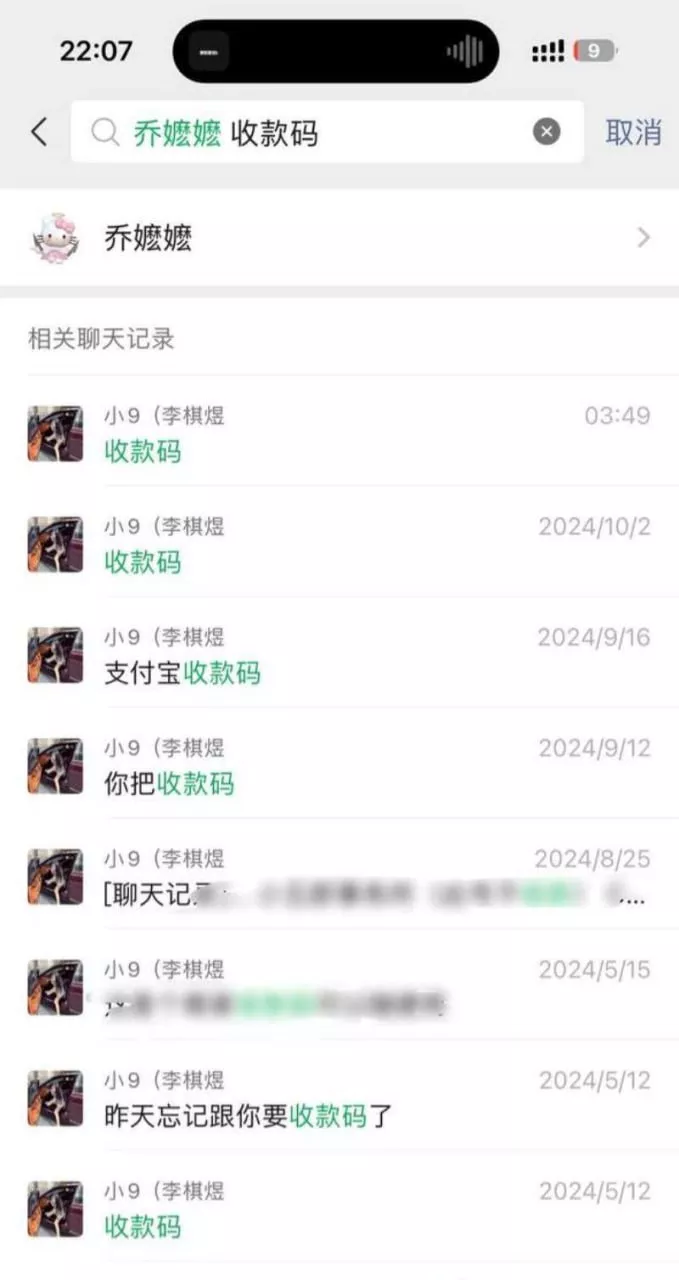Clear the search text with the X
The width and height of the screenshot is (679, 1280).
point(546,132)
